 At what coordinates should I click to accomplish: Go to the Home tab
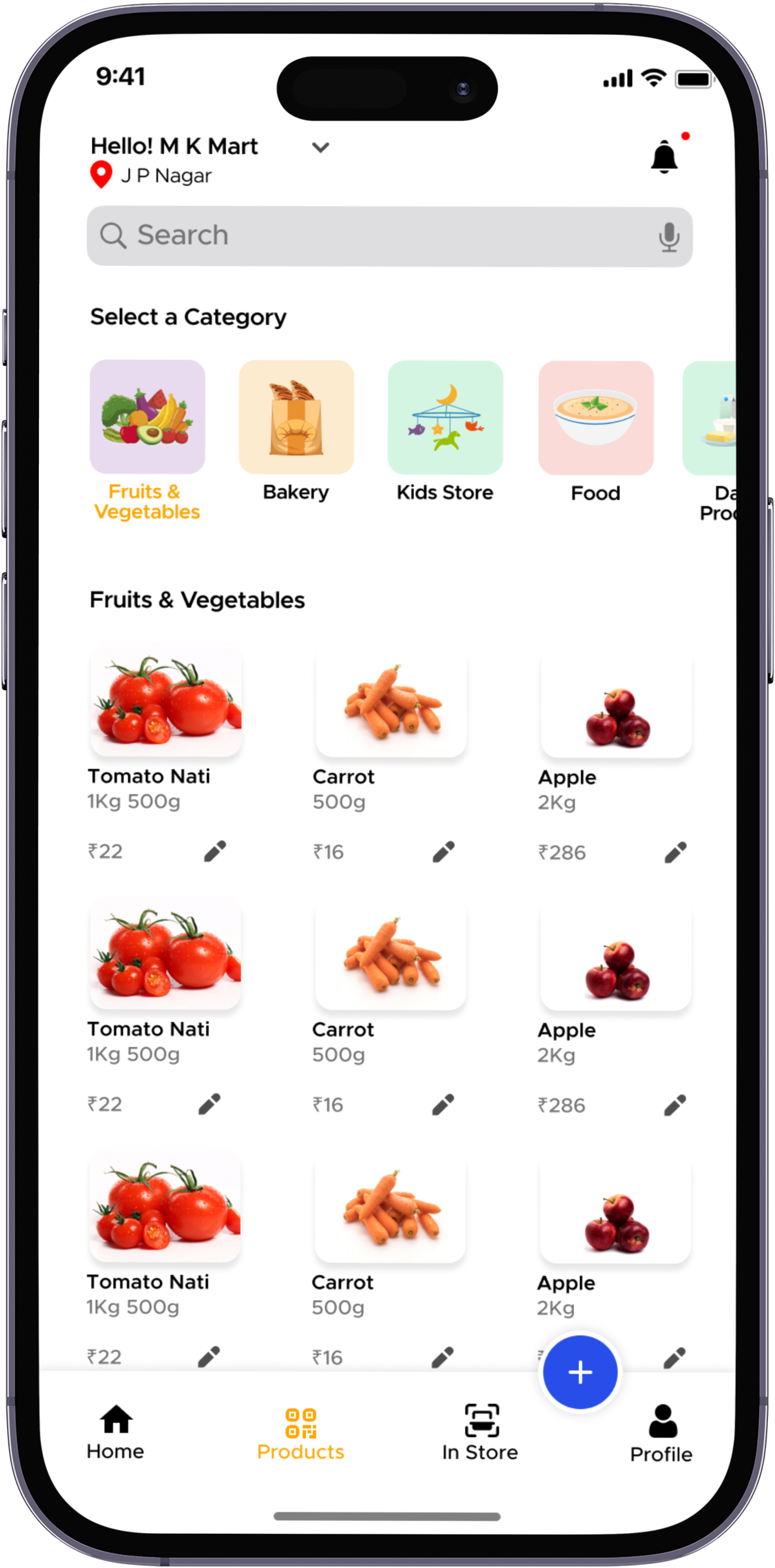pos(116,1432)
